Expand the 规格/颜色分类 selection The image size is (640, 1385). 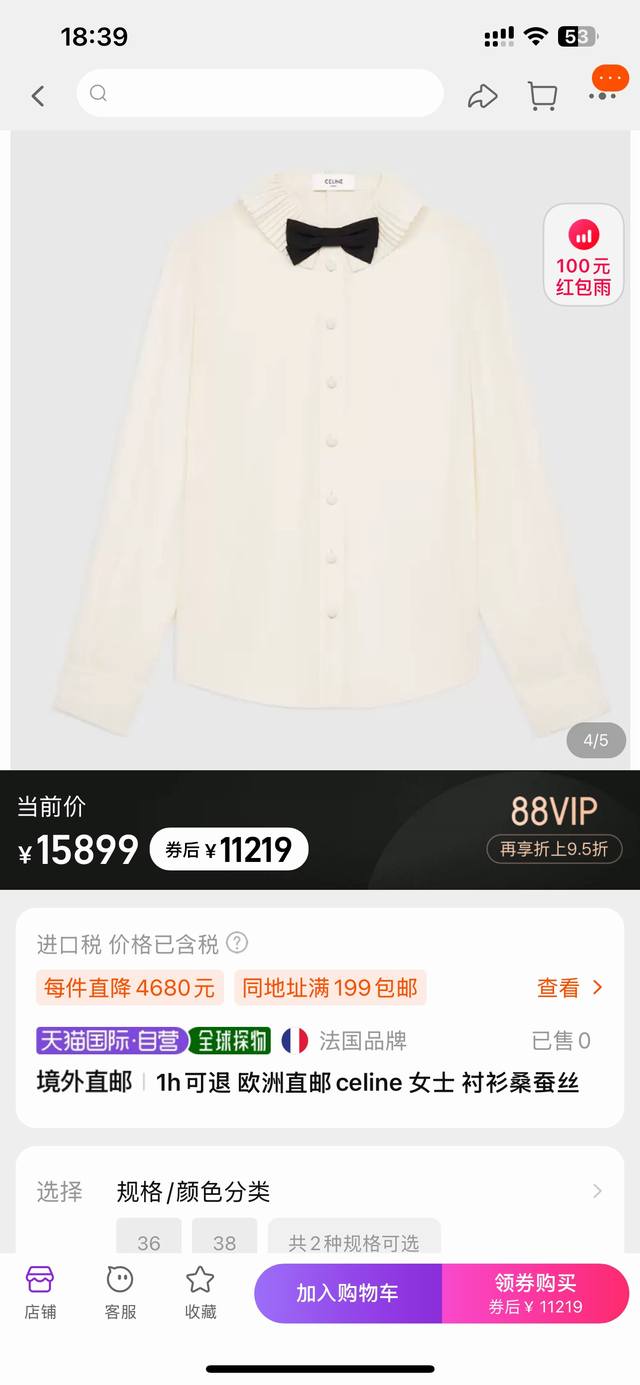click(x=597, y=1191)
